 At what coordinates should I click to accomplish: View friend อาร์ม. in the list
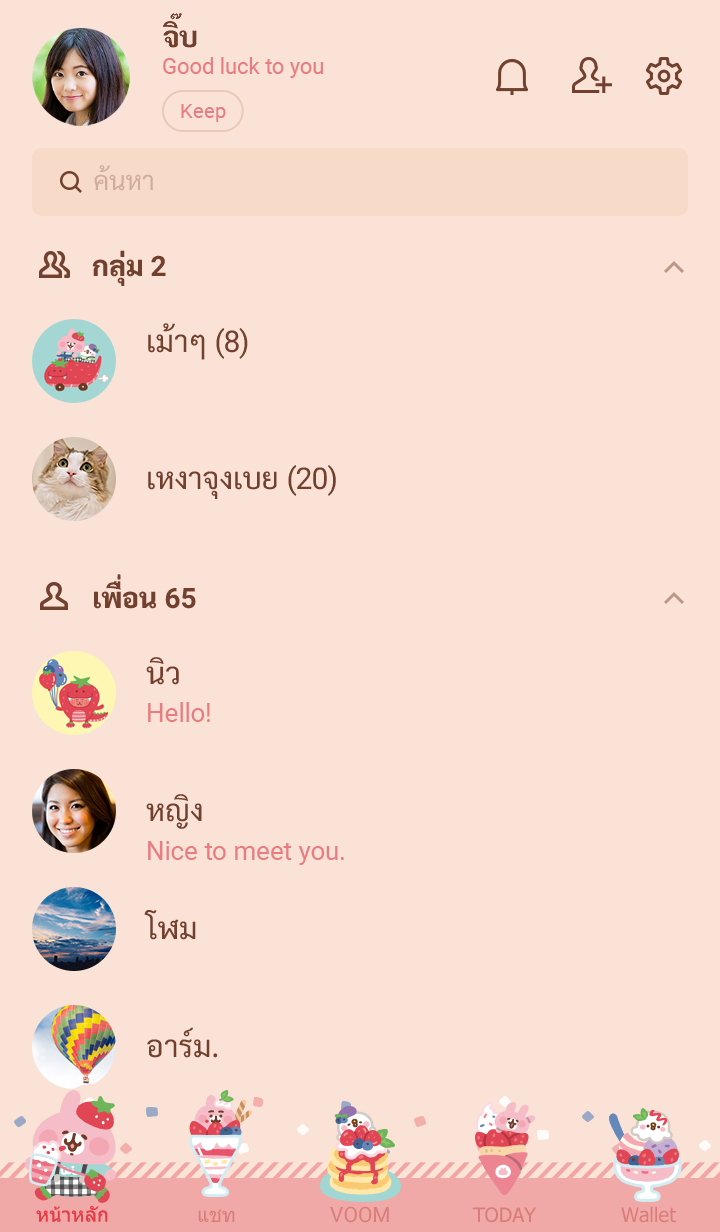coord(182,1047)
